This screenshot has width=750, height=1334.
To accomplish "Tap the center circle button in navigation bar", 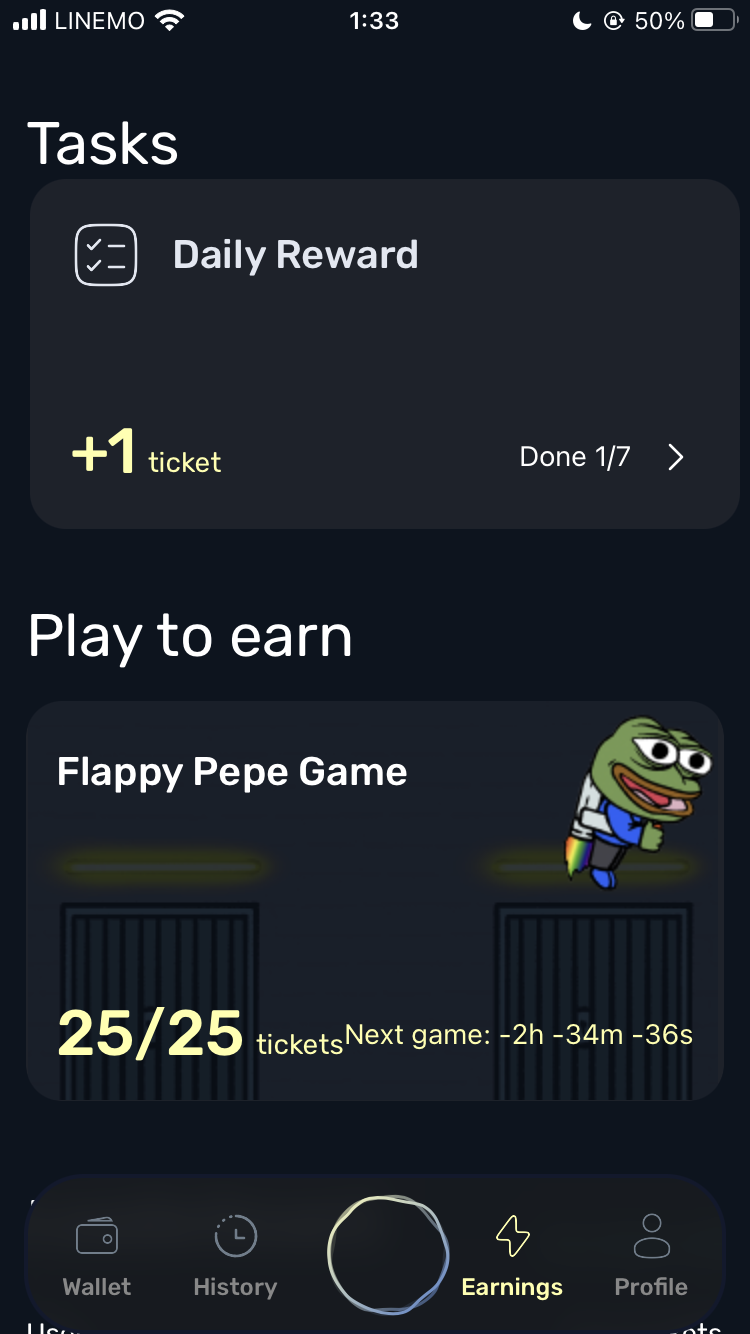I will (x=388, y=1254).
